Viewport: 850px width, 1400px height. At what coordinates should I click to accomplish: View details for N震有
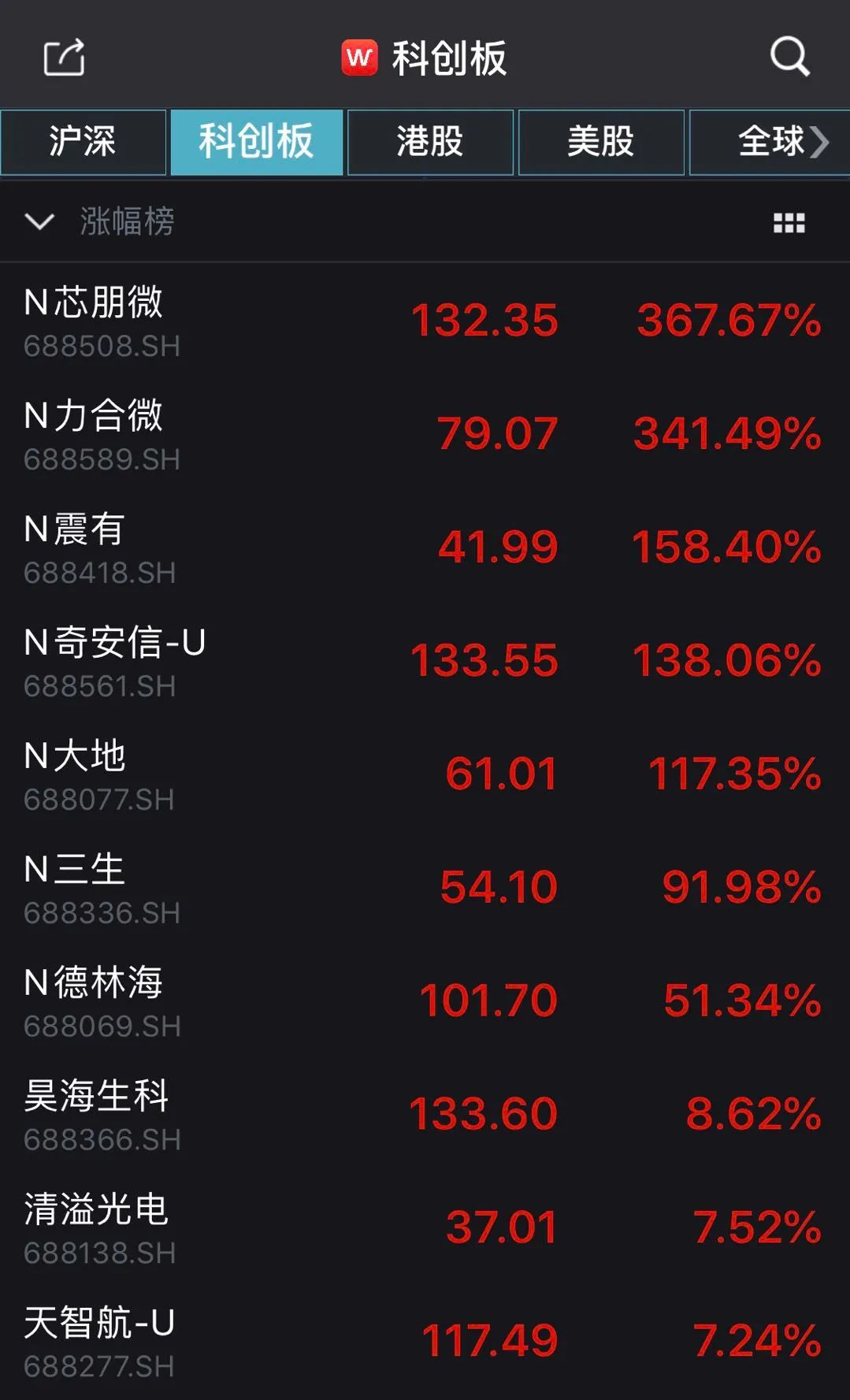point(425,548)
